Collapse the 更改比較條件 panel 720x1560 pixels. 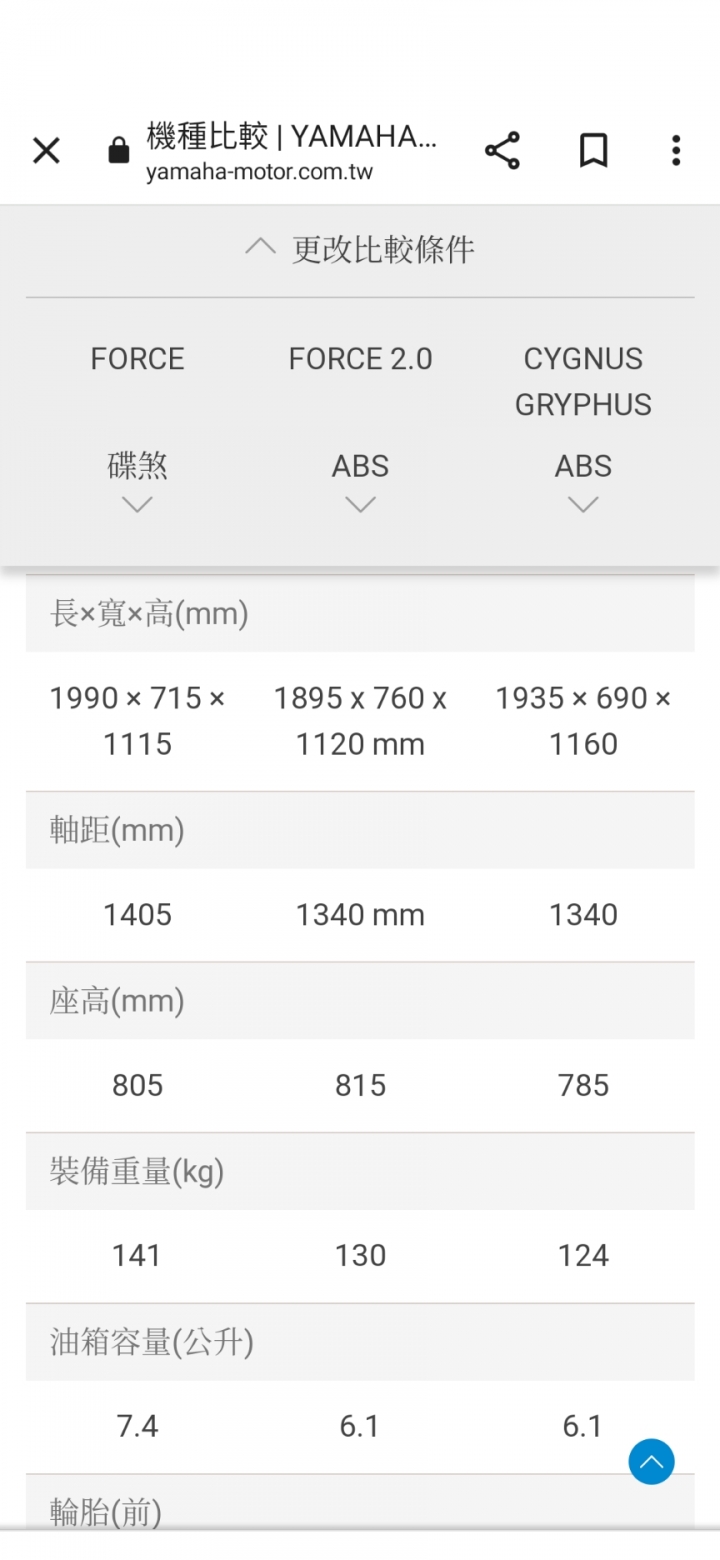point(360,249)
